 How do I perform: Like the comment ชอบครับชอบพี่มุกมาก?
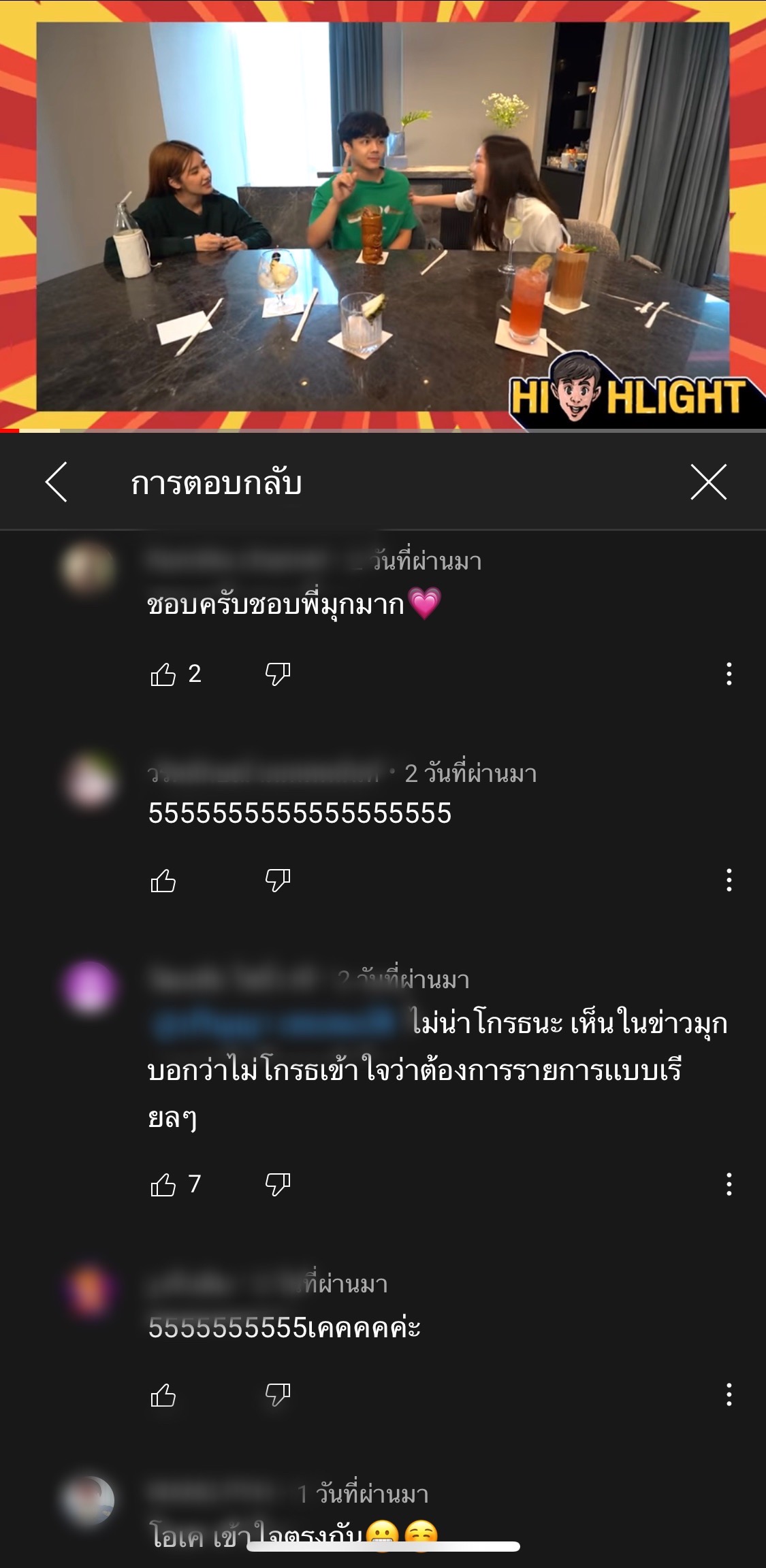click(163, 674)
